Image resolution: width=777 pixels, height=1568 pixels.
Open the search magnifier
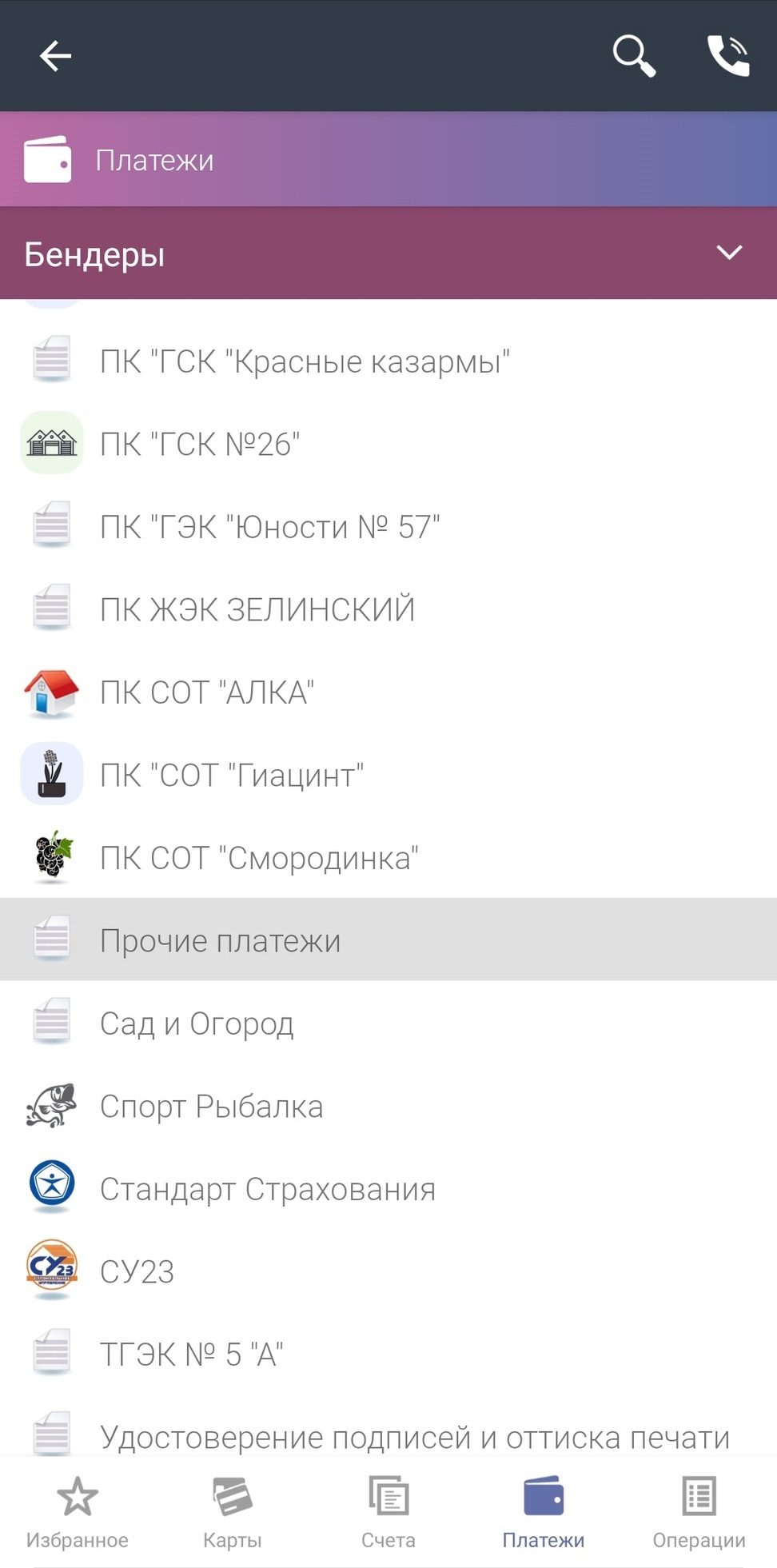(x=633, y=56)
